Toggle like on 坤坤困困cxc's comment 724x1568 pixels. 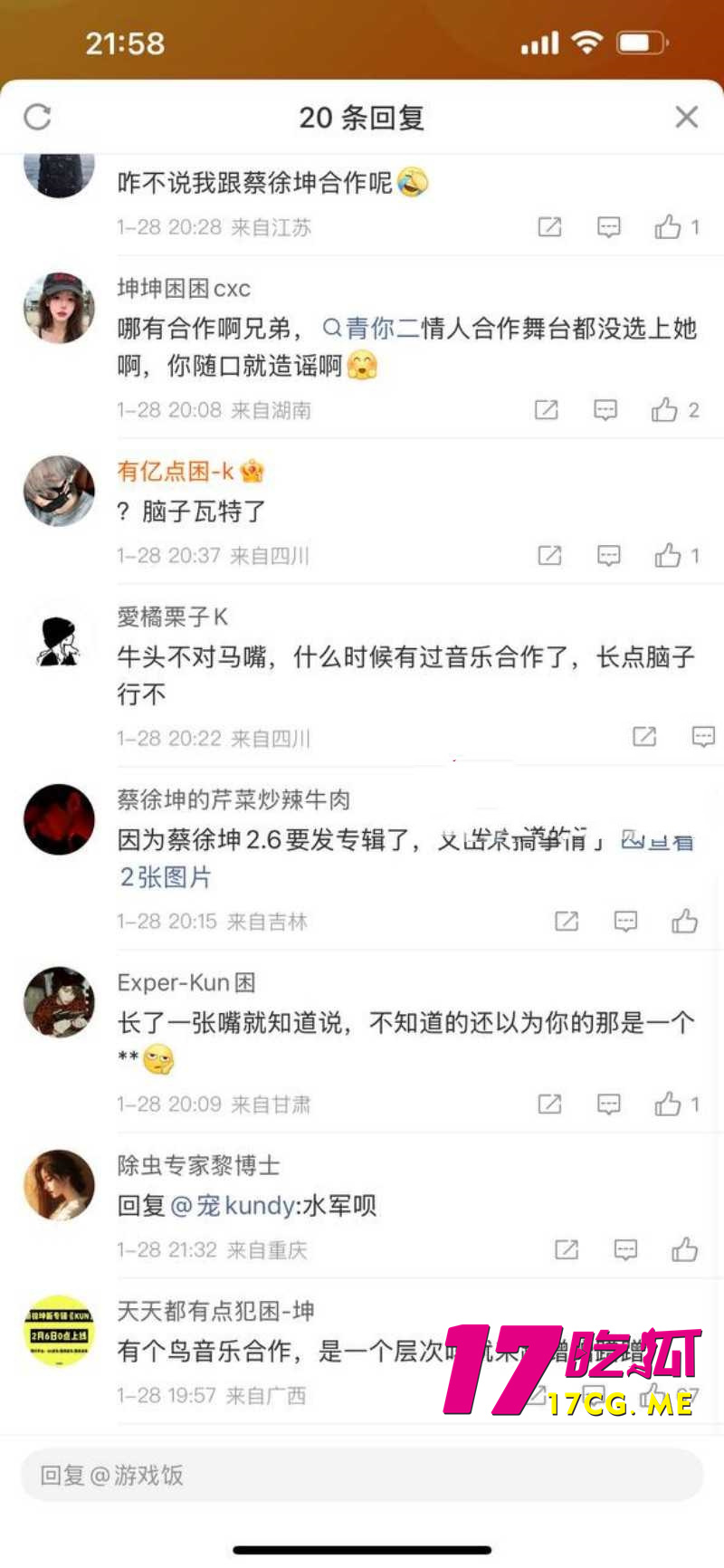coord(668,409)
